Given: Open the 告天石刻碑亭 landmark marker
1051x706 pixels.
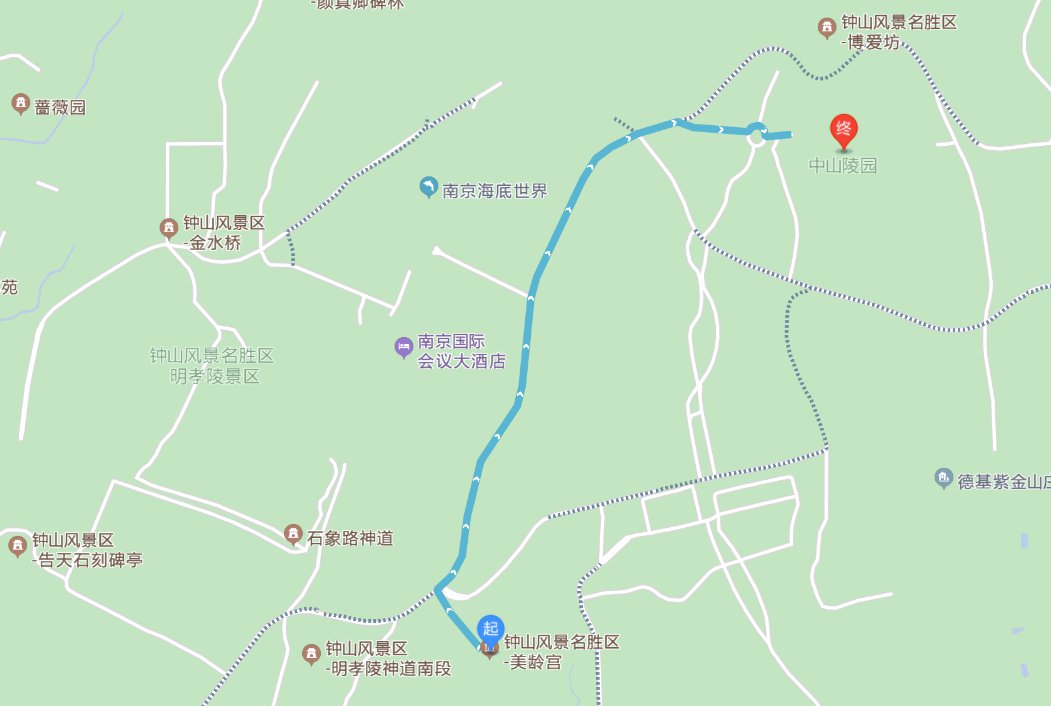Looking at the screenshot, I should coord(17,546).
